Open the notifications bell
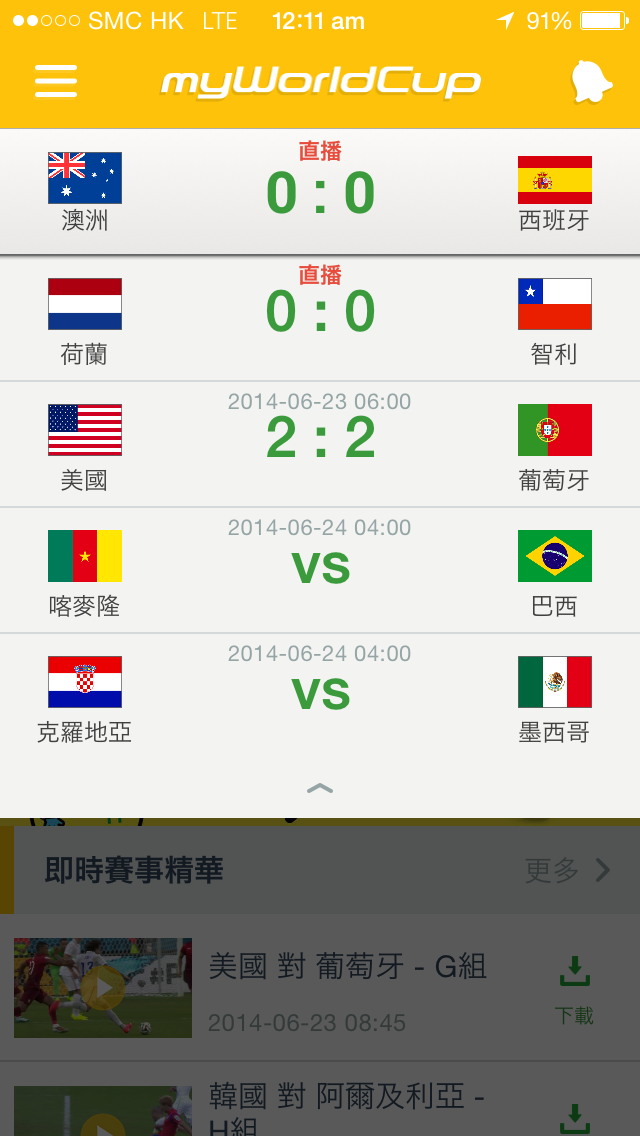The height and width of the screenshot is (1136, 640). (590, 81)
